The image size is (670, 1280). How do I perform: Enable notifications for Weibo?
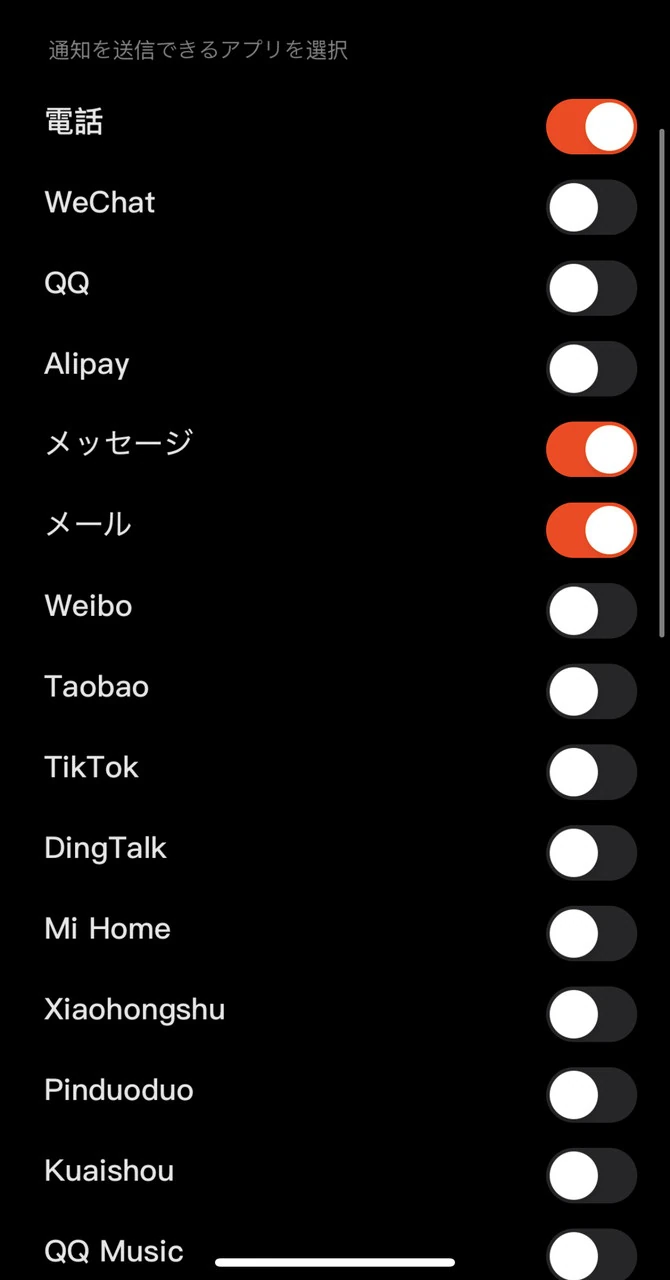point(591,611)
